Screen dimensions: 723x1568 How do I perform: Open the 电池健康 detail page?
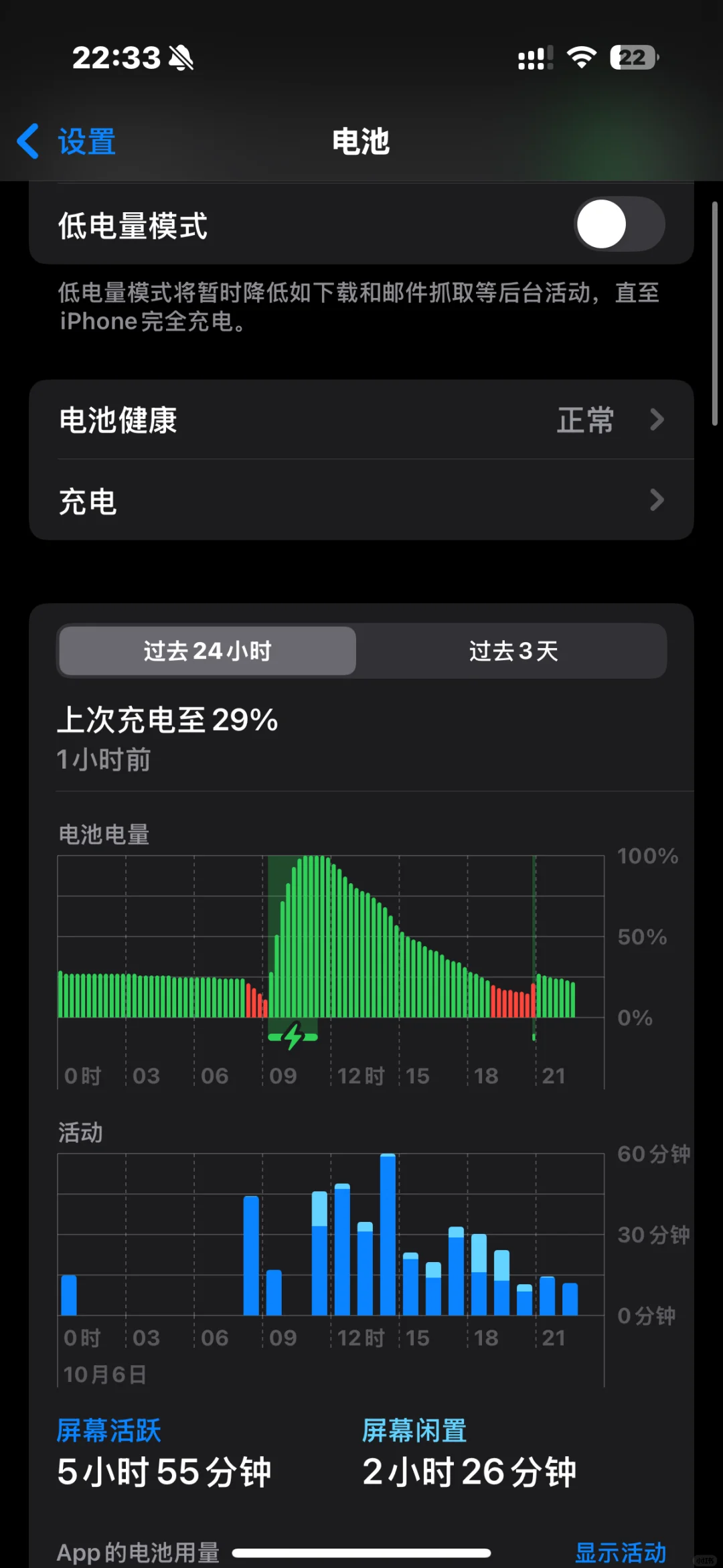361,420
